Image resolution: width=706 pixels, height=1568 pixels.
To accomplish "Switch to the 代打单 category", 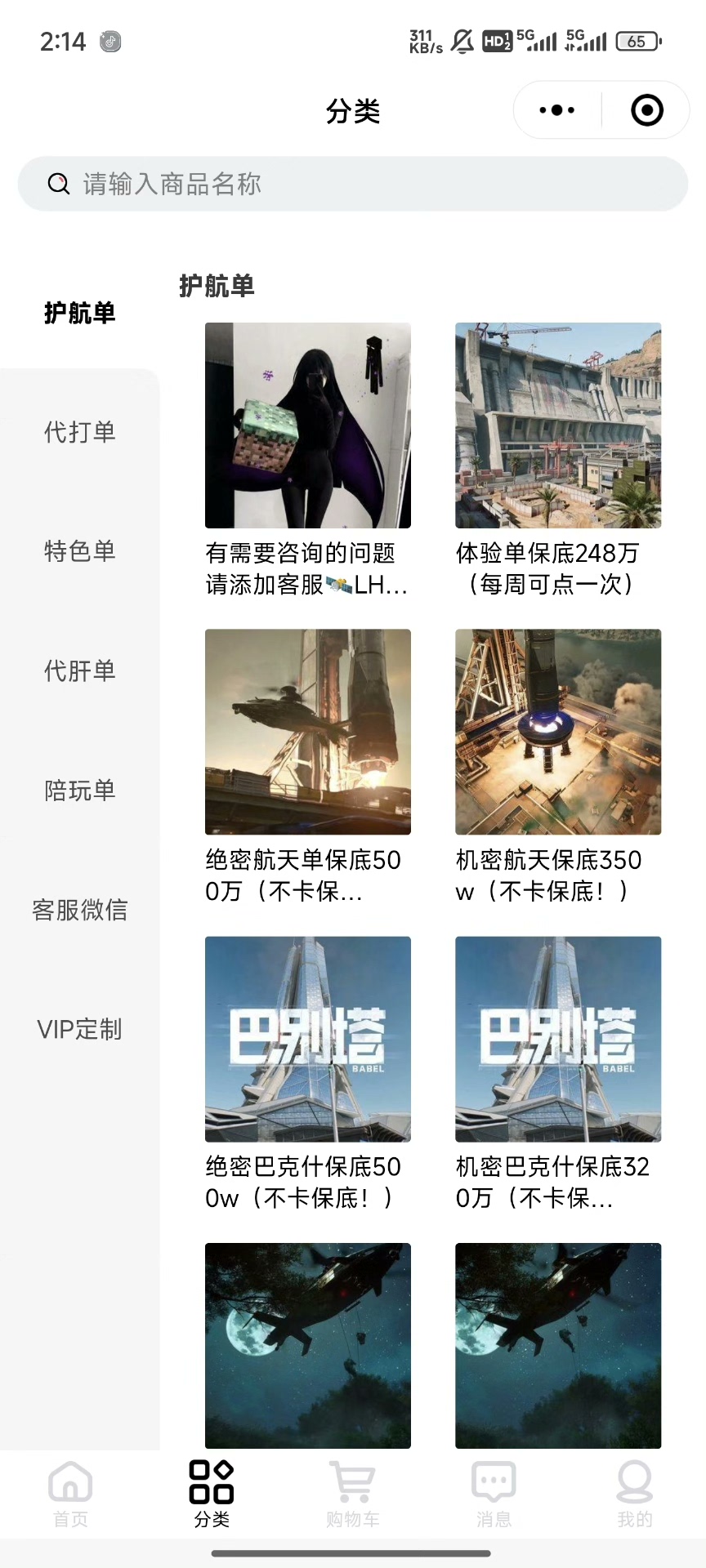I will pyautogui.click(x=79, y=432).
